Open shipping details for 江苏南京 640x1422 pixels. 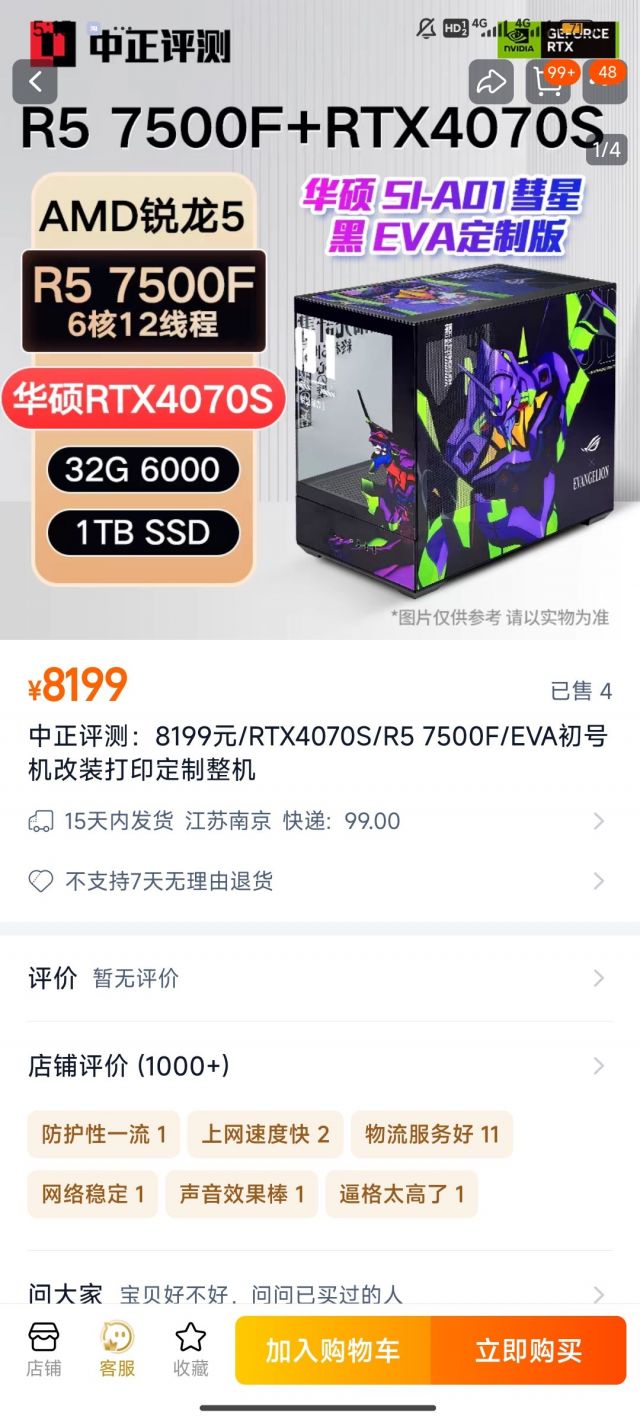318,821
